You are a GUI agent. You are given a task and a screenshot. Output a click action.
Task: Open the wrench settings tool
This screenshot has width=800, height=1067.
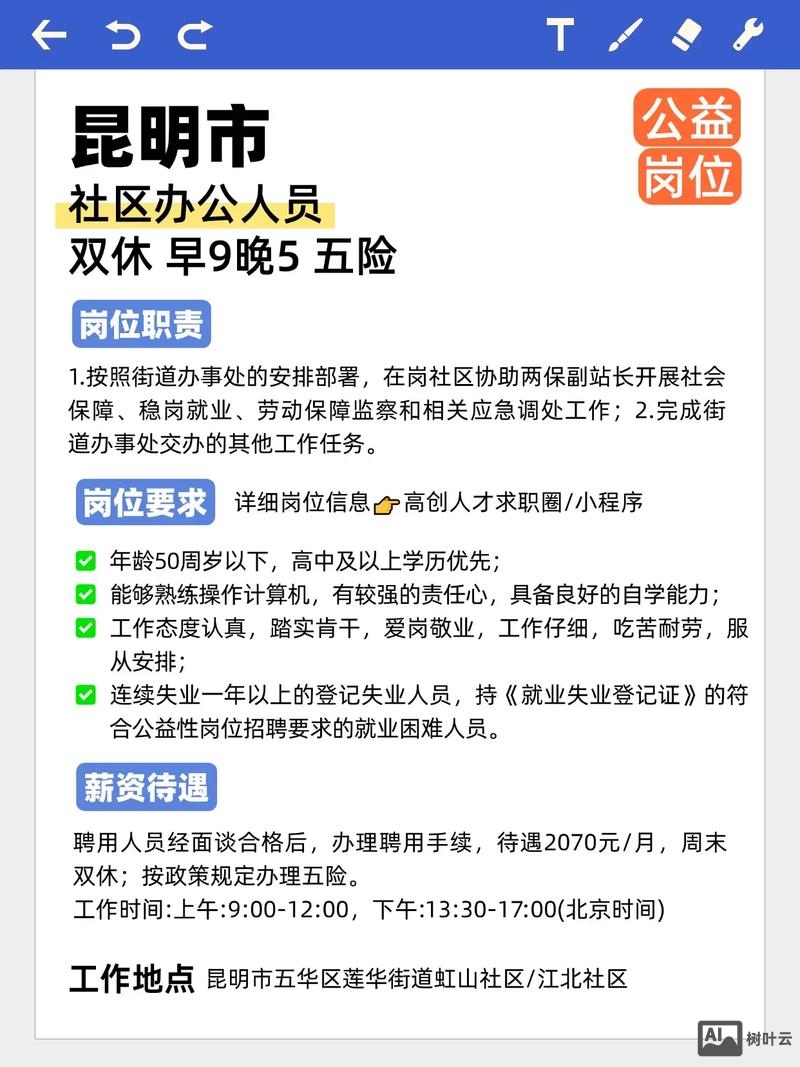pyautogui.click(x=748, y=36)
